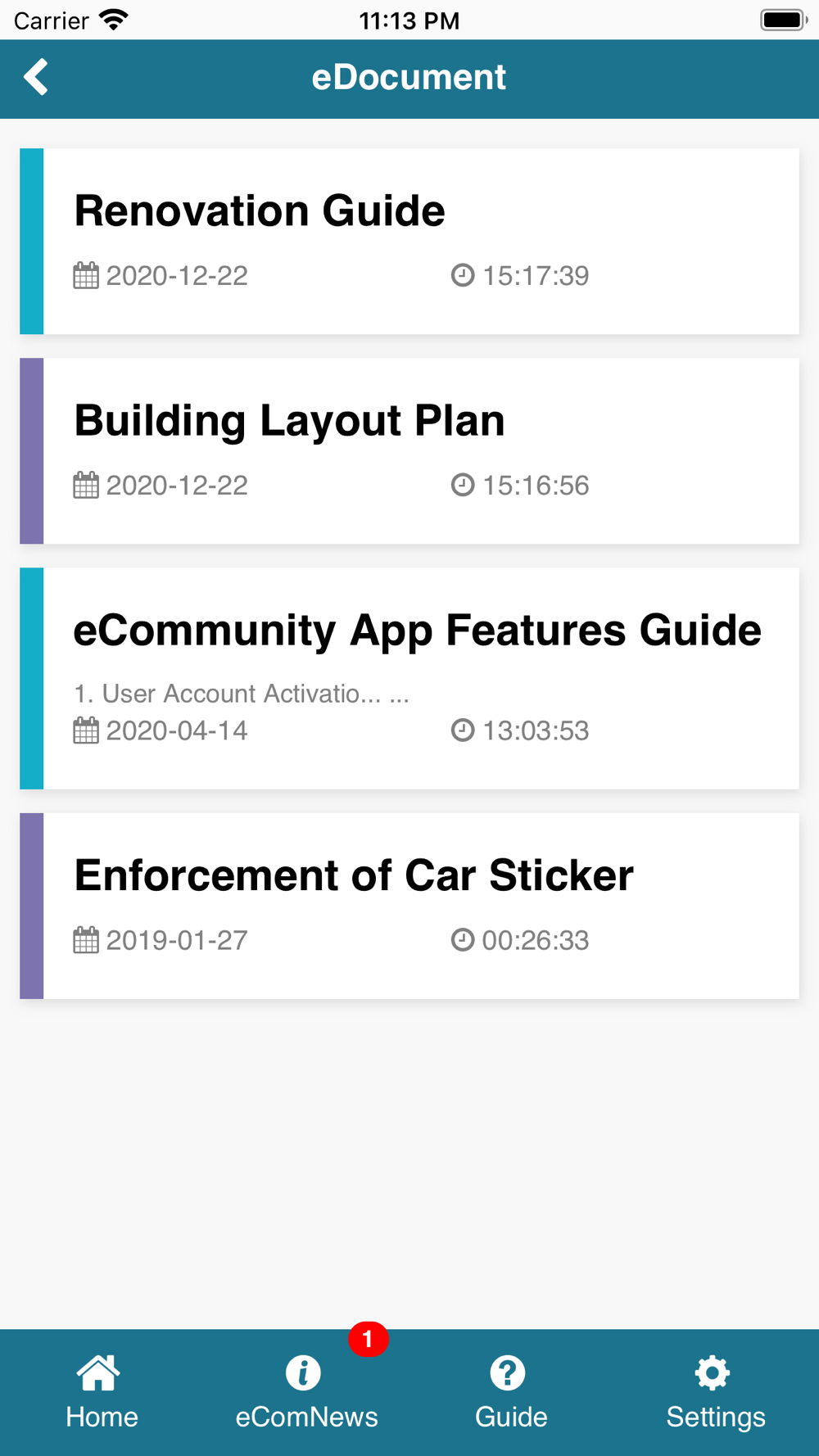Open Enforcement of Car Sticker document
Screen dimensions: 819x1456
point(409,906)
